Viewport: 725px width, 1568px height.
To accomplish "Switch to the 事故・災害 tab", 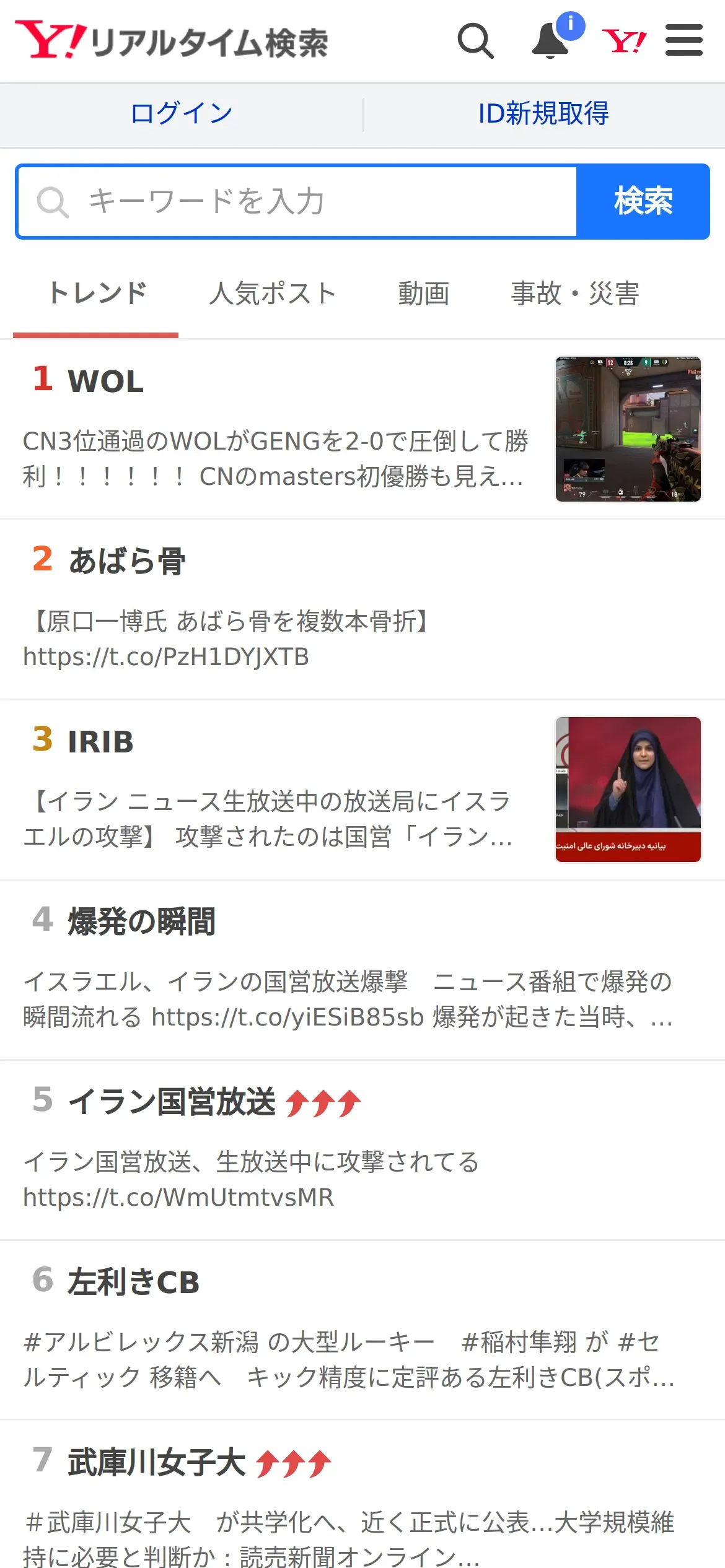I will 575,294.
